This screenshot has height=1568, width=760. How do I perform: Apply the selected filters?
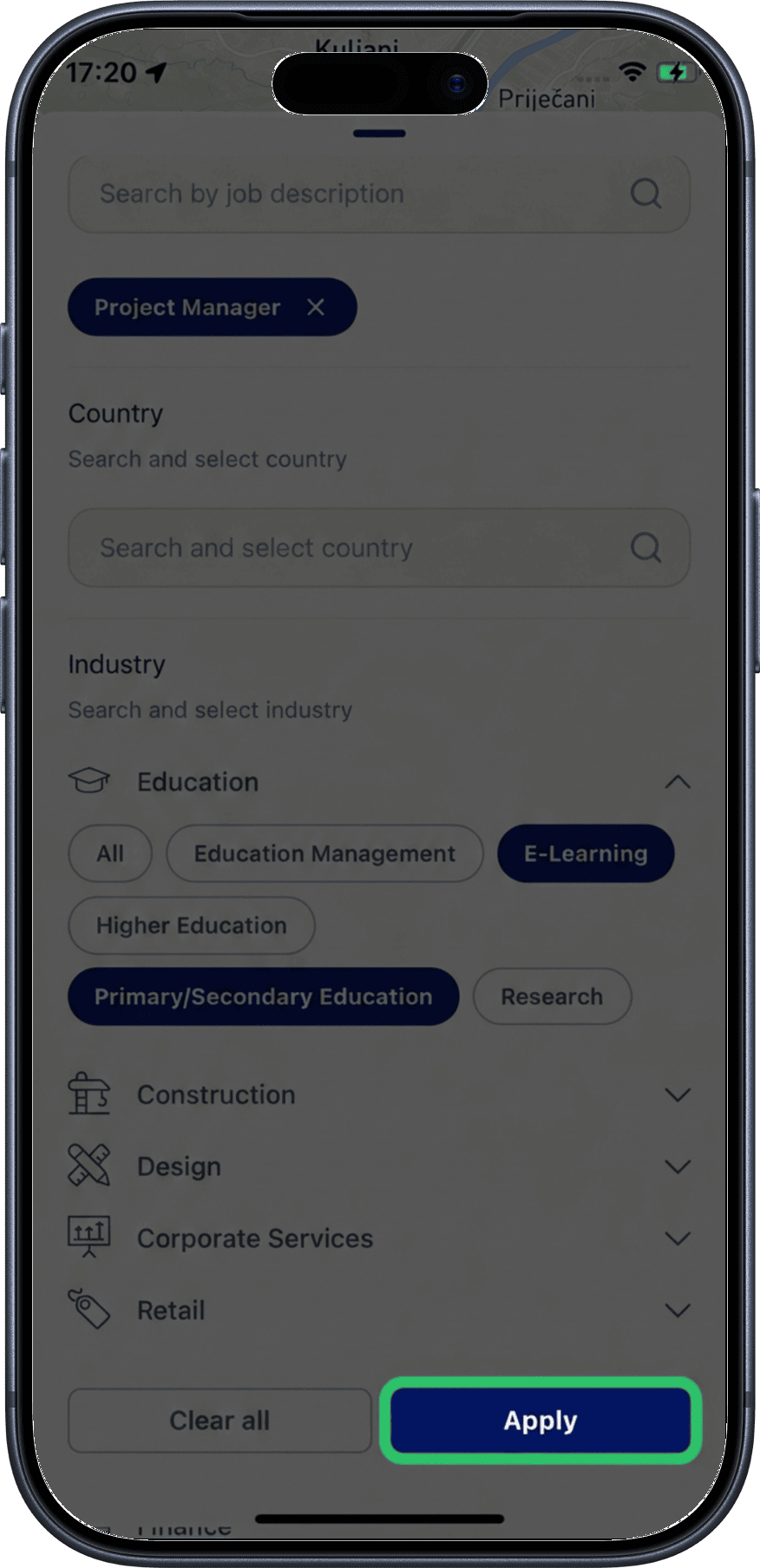click(541, 1421)
